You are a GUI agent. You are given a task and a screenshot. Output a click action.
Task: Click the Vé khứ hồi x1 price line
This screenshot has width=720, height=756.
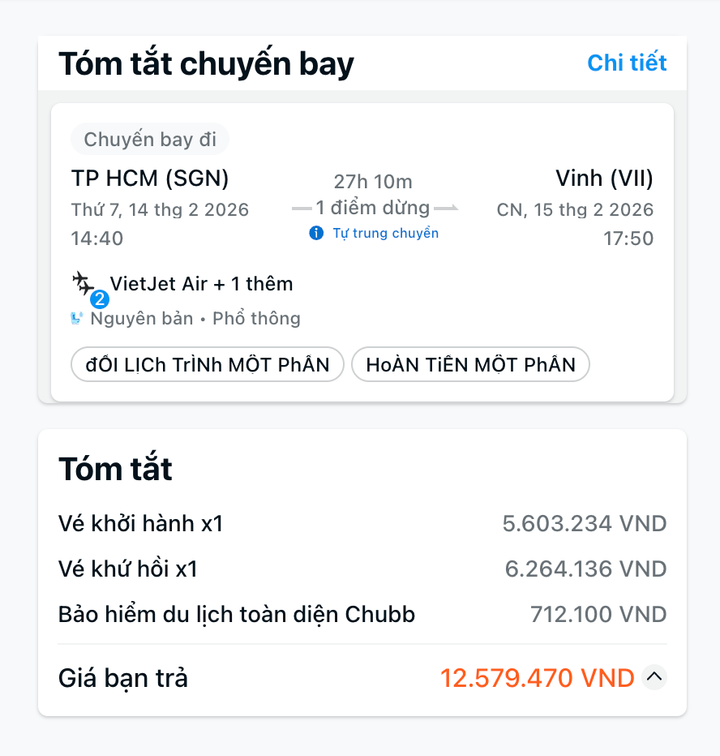point(360,569)
